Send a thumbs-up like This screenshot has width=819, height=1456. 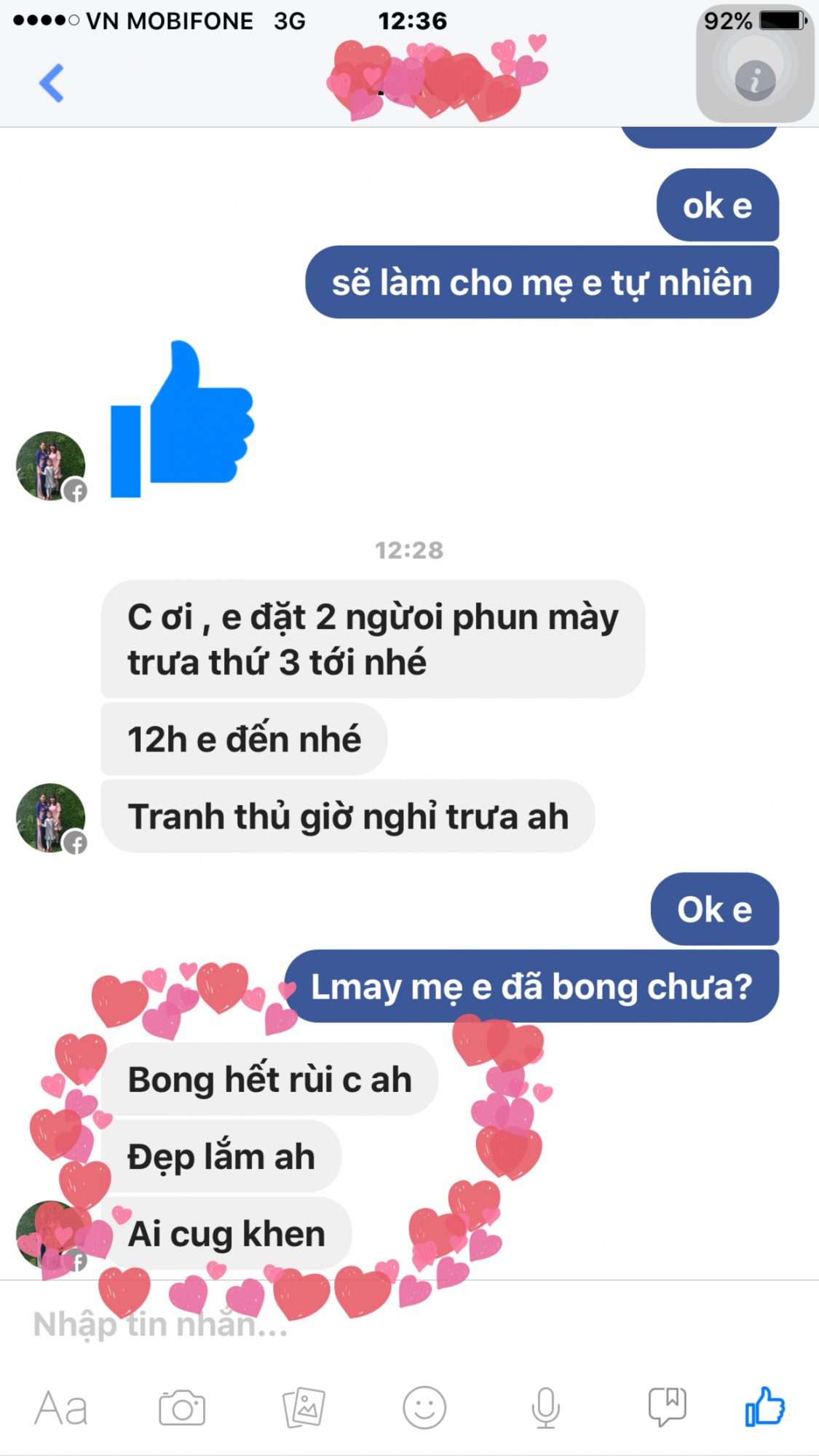764,1406
